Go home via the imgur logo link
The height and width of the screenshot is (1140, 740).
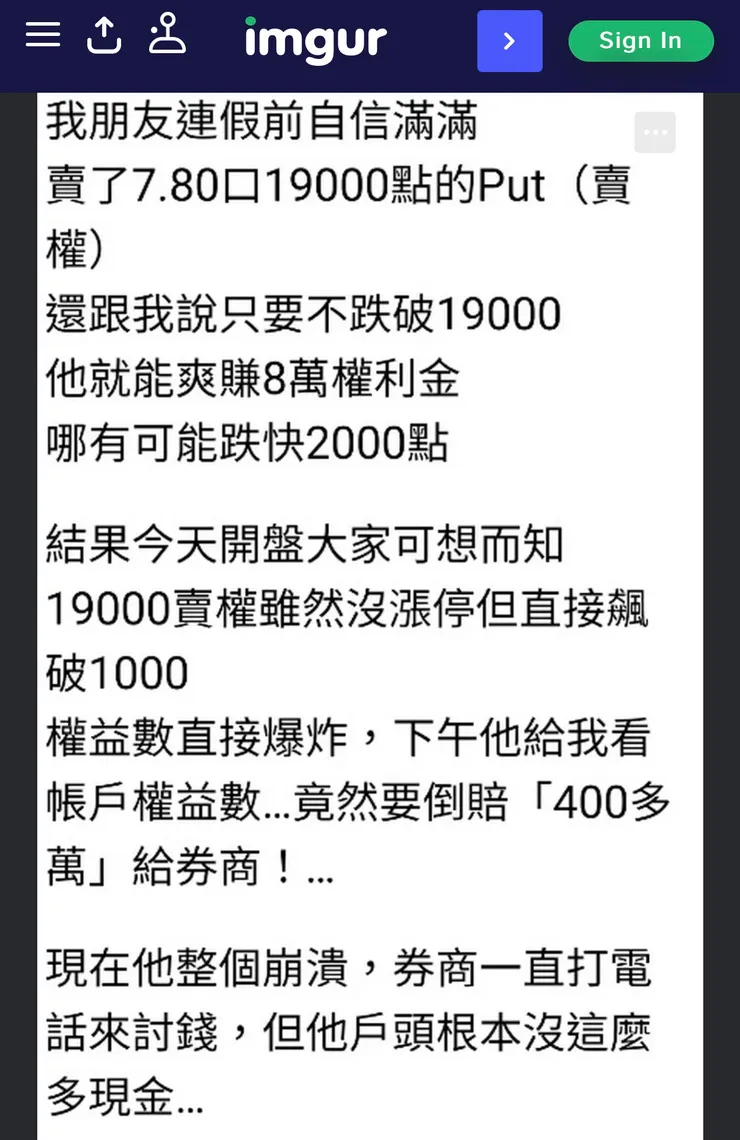tap(315, 41)
